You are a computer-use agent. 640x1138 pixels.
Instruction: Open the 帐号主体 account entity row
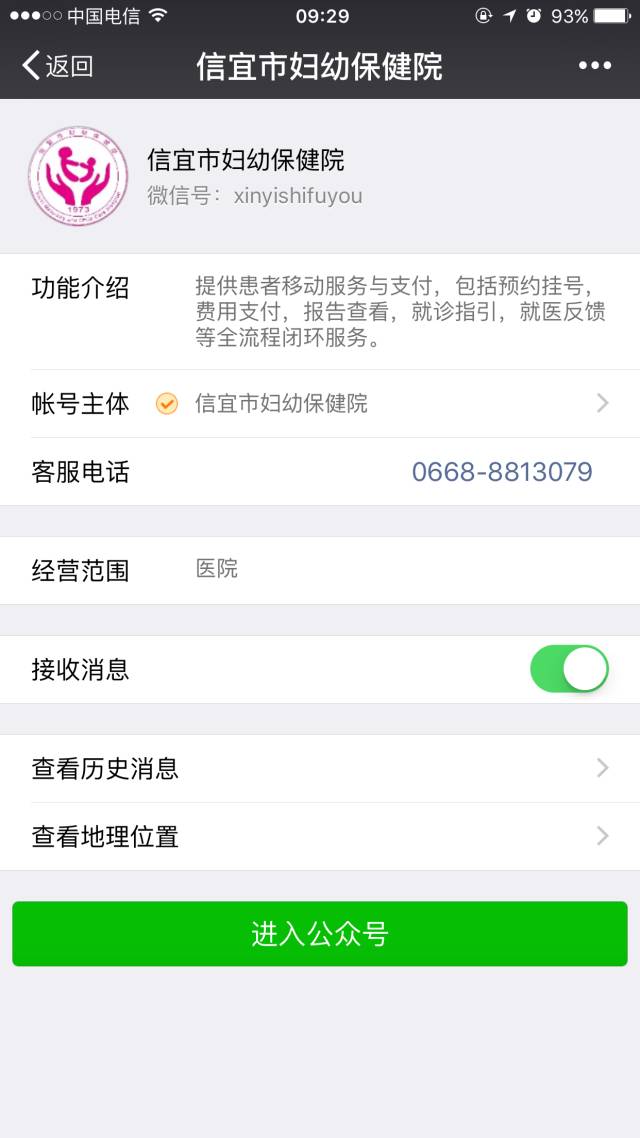[320, 404]
